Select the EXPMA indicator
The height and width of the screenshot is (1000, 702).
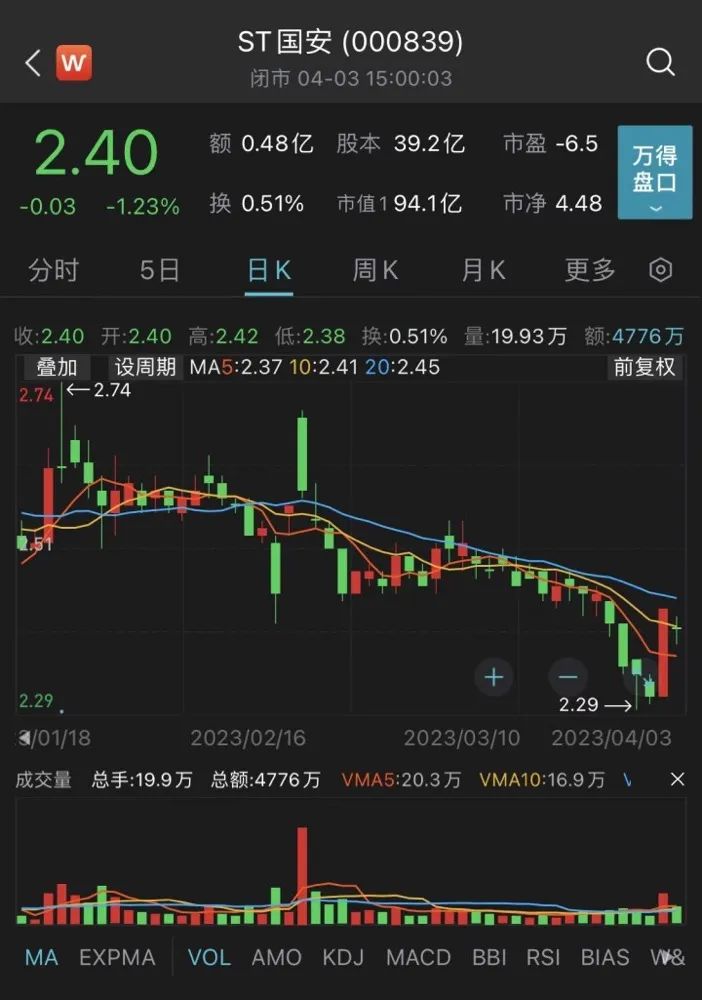pos(118,957)
